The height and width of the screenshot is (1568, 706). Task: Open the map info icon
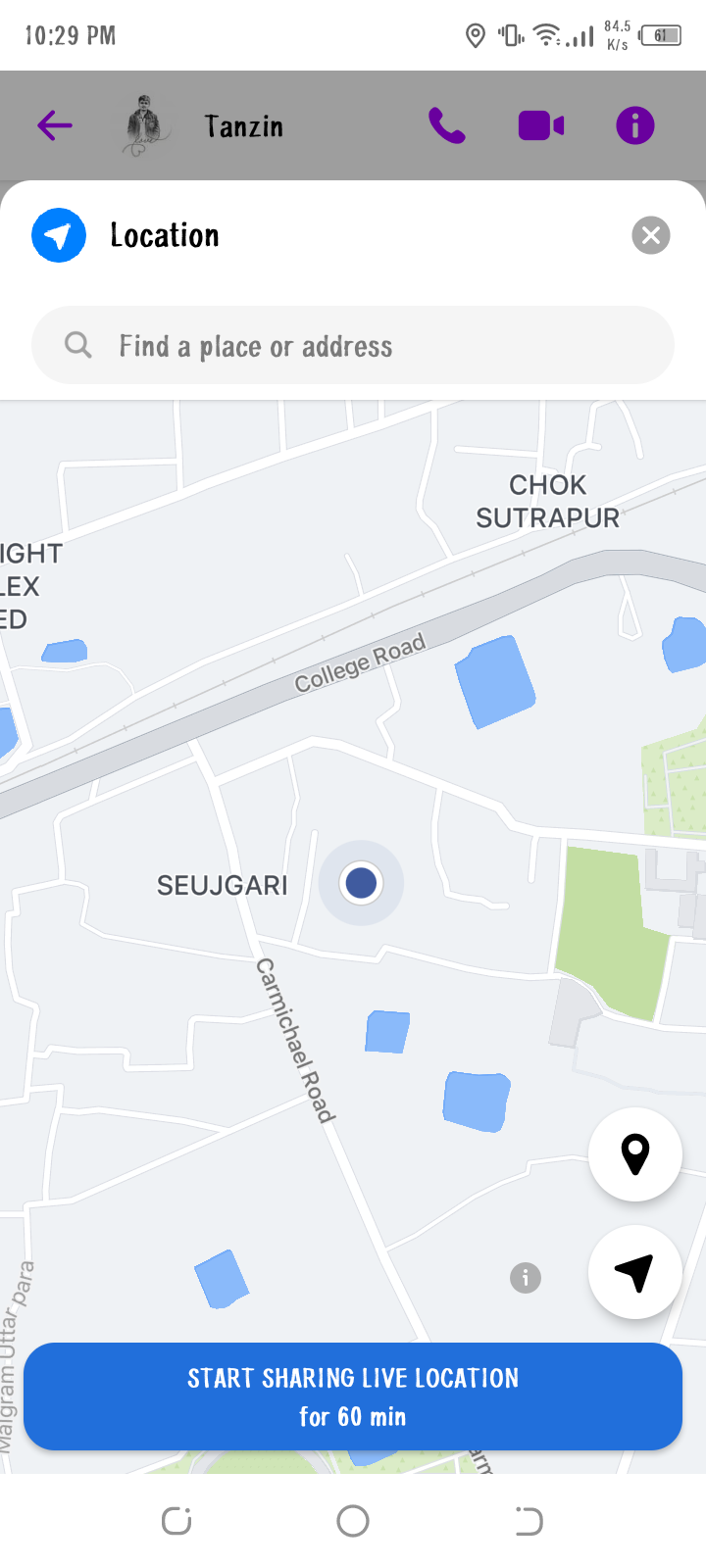pos(526,1278)
